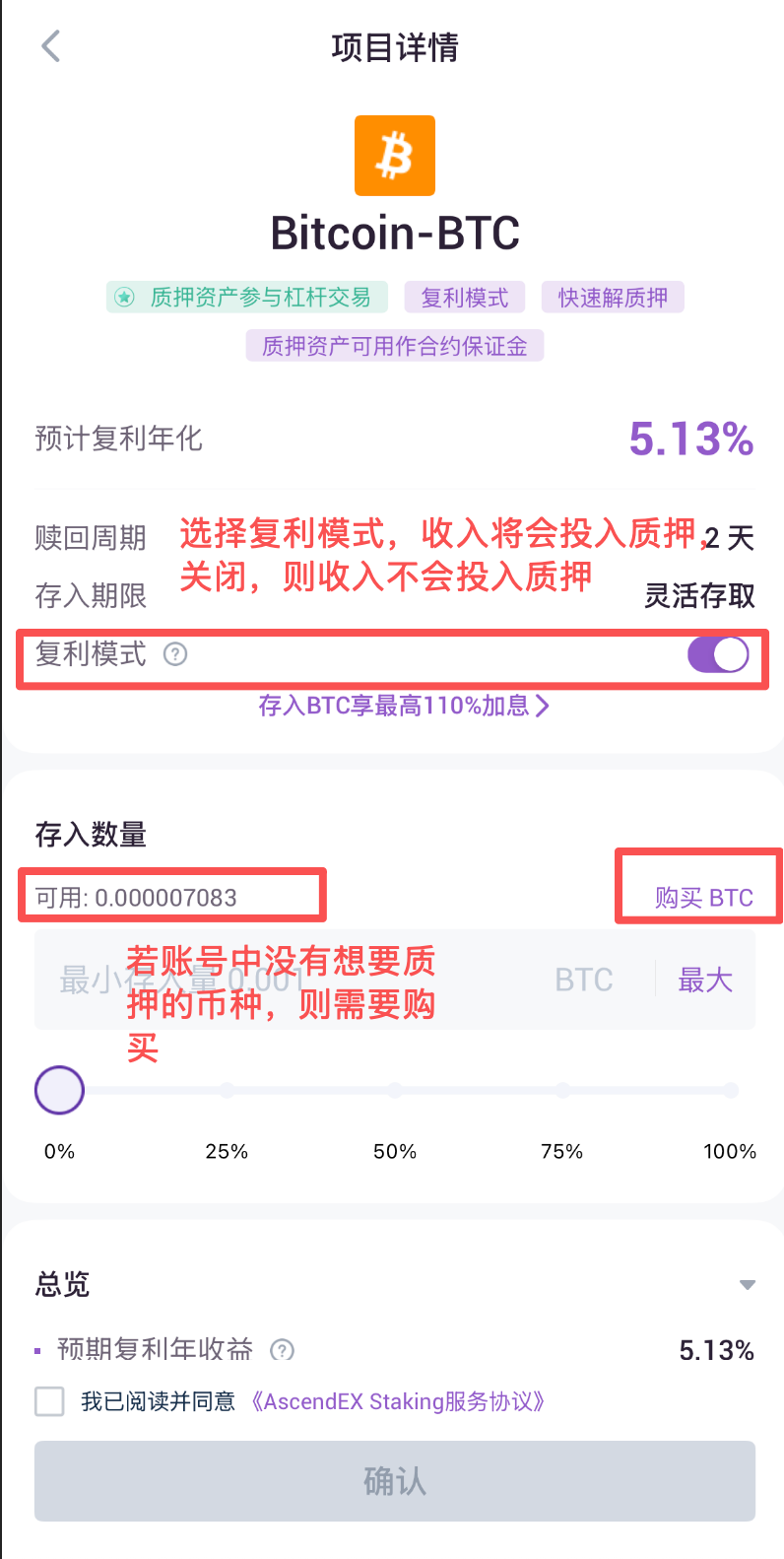Check the 我已阅读并同意 agreement box
The image size is (784, 1559).
pyautogui.click(x=49, y=1401)
